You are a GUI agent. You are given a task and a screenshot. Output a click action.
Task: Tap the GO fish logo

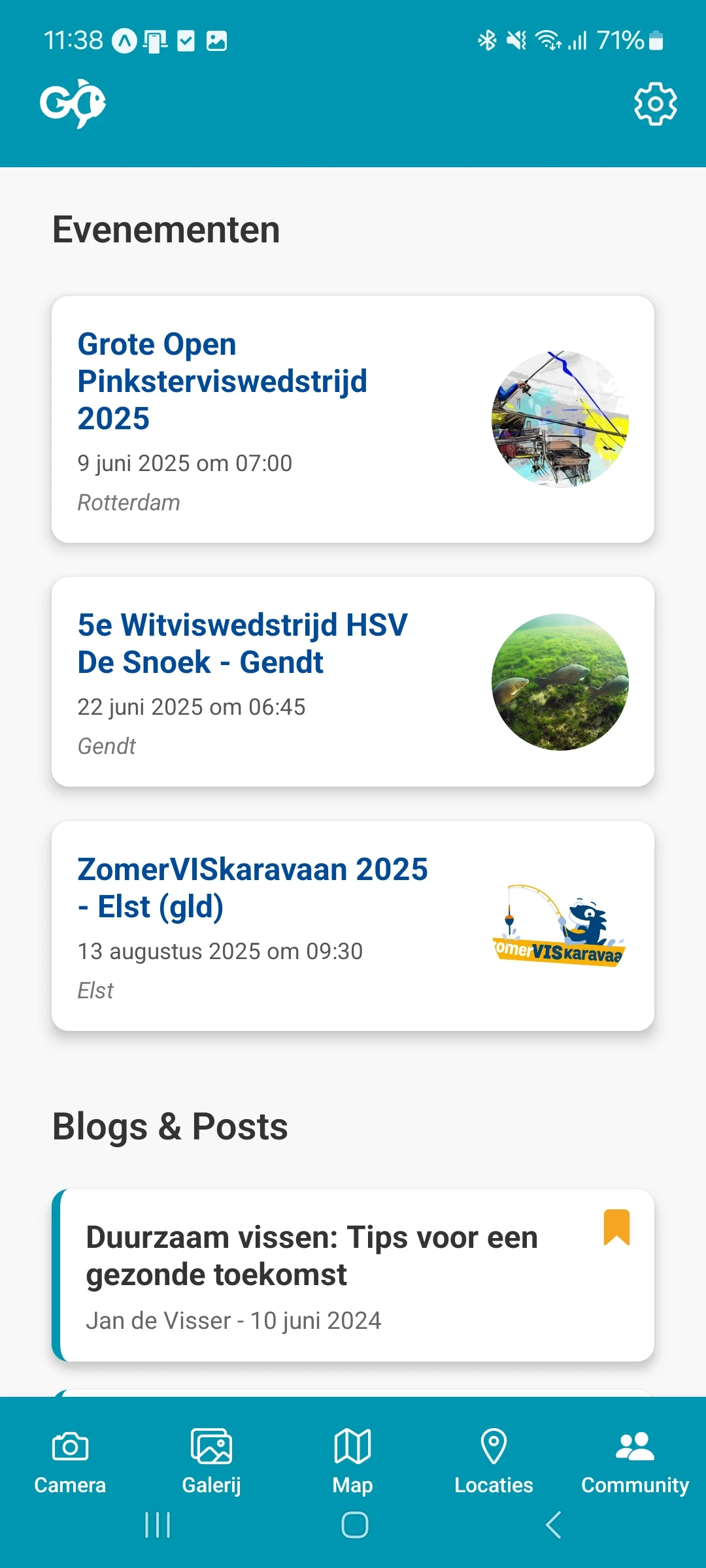coord(74,103)
